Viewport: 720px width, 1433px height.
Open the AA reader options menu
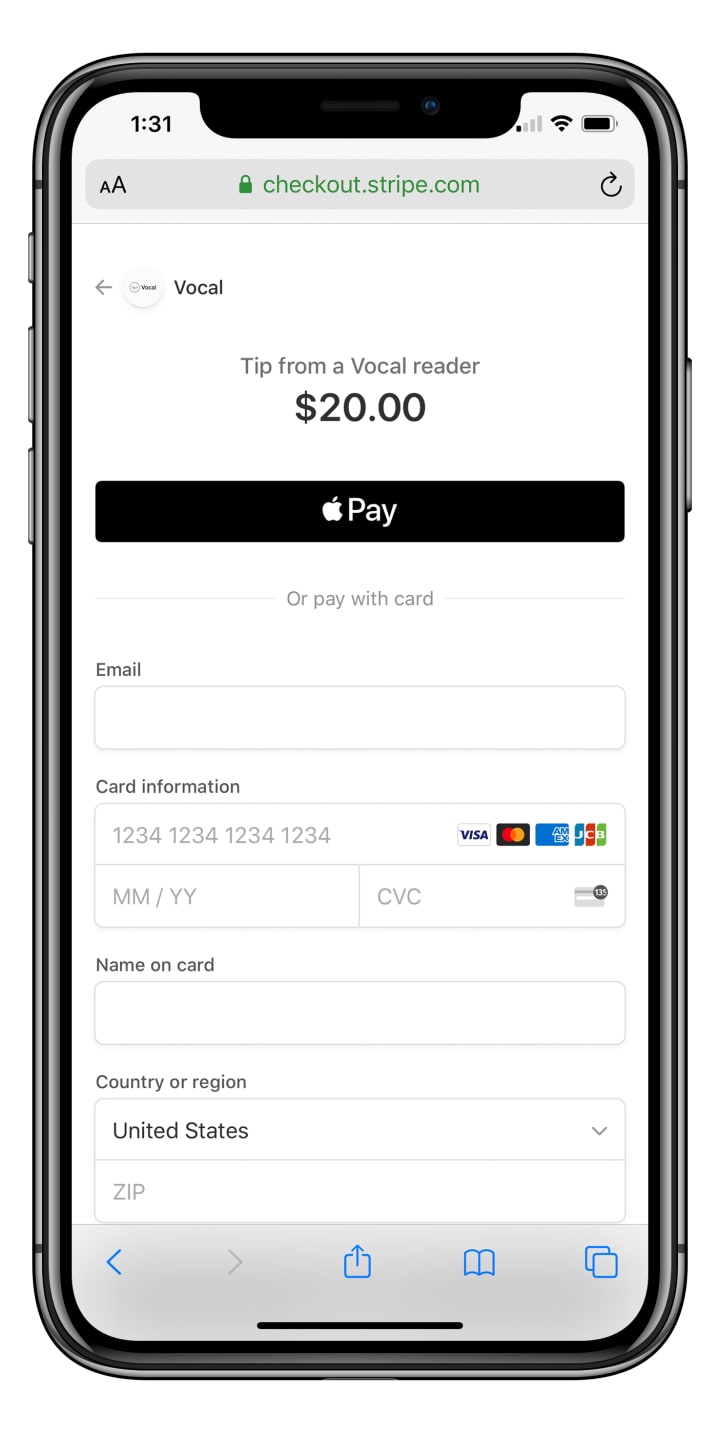click(x=113, y=185)
